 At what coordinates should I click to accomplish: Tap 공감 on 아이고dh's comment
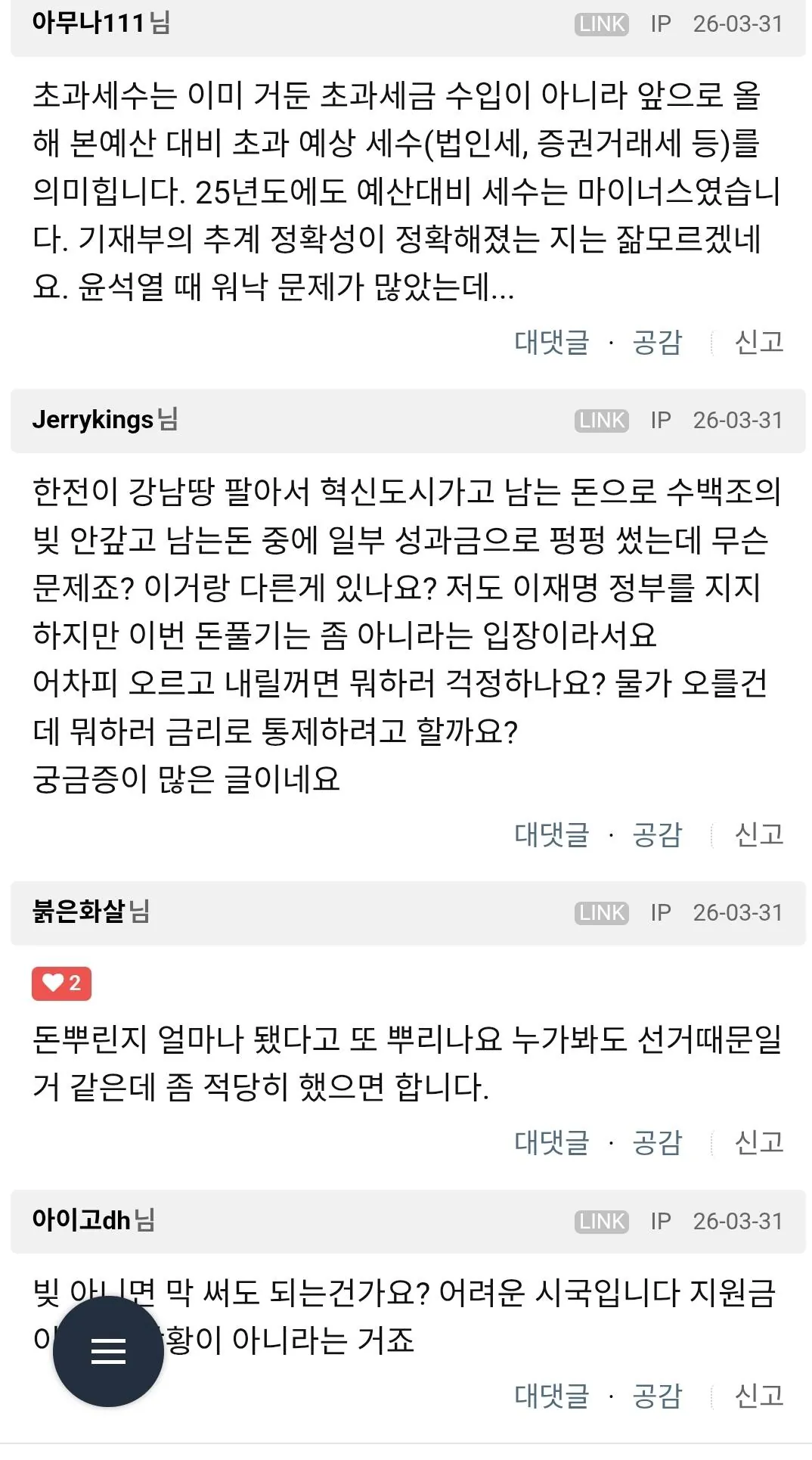point(656,1396)
